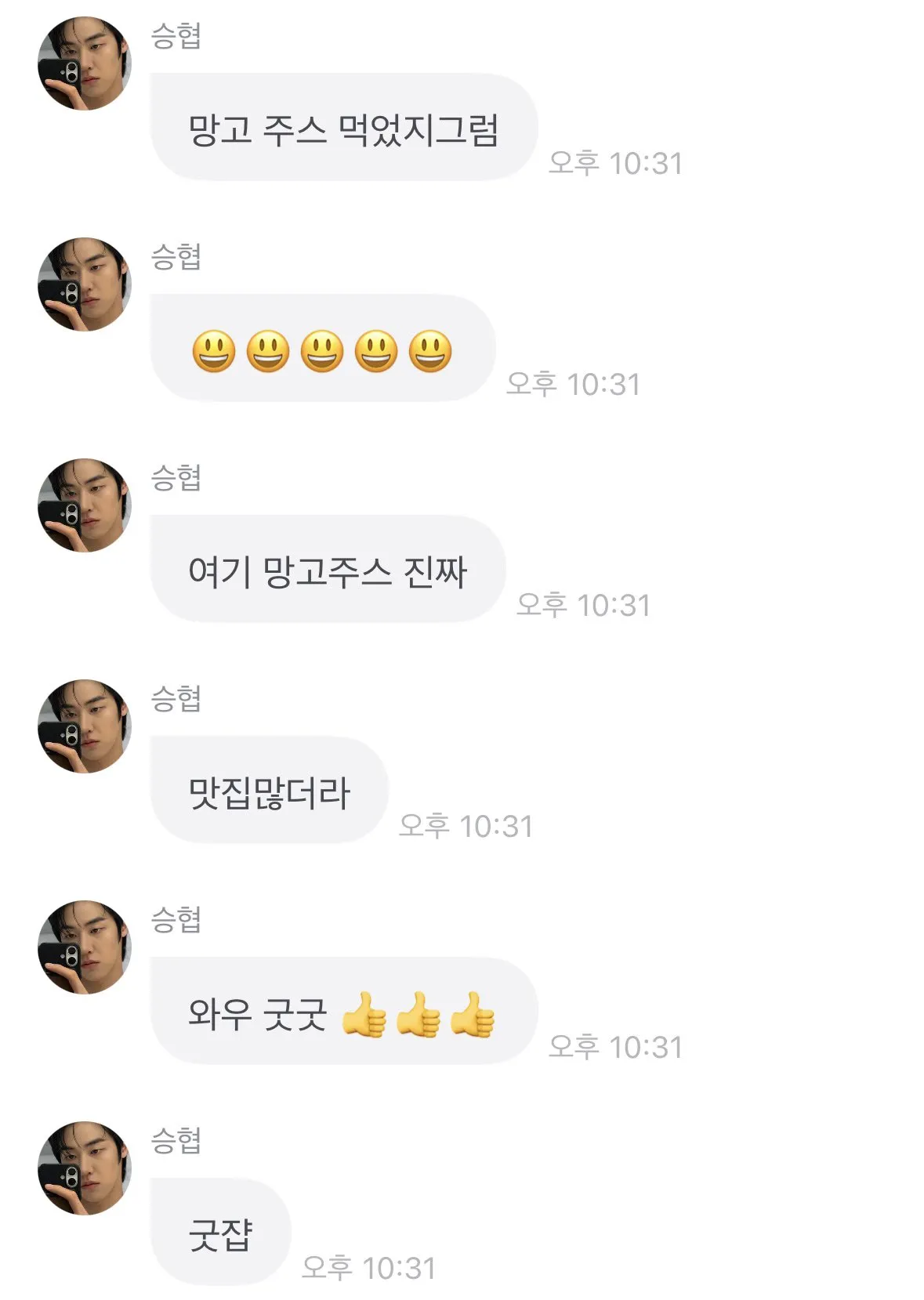Tap the 맛집많더라 message bubble
924x1300 pixels.
click(x=266, y=791)
